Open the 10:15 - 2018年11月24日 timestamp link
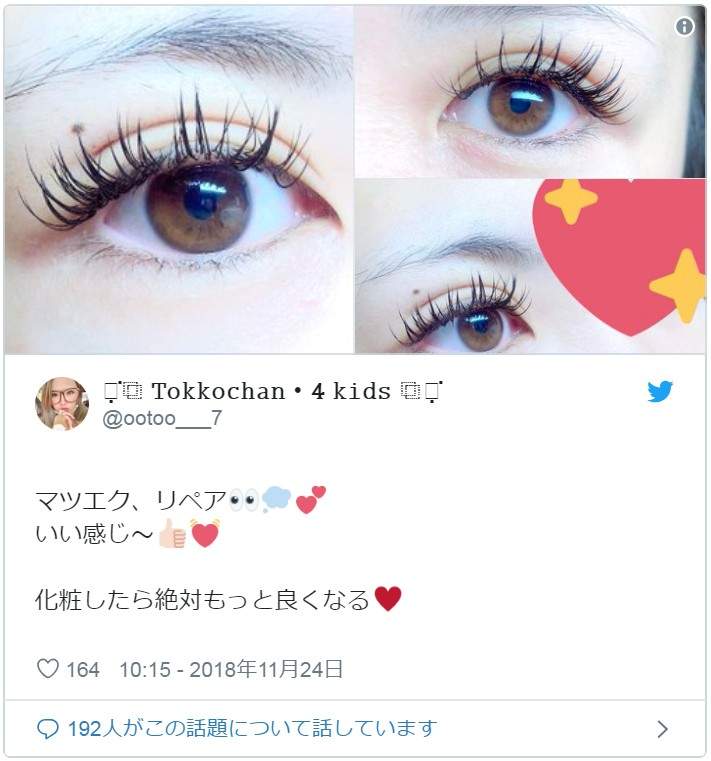Image resolution: width=711 pixels, height=761 pixels. coord(232,669)
